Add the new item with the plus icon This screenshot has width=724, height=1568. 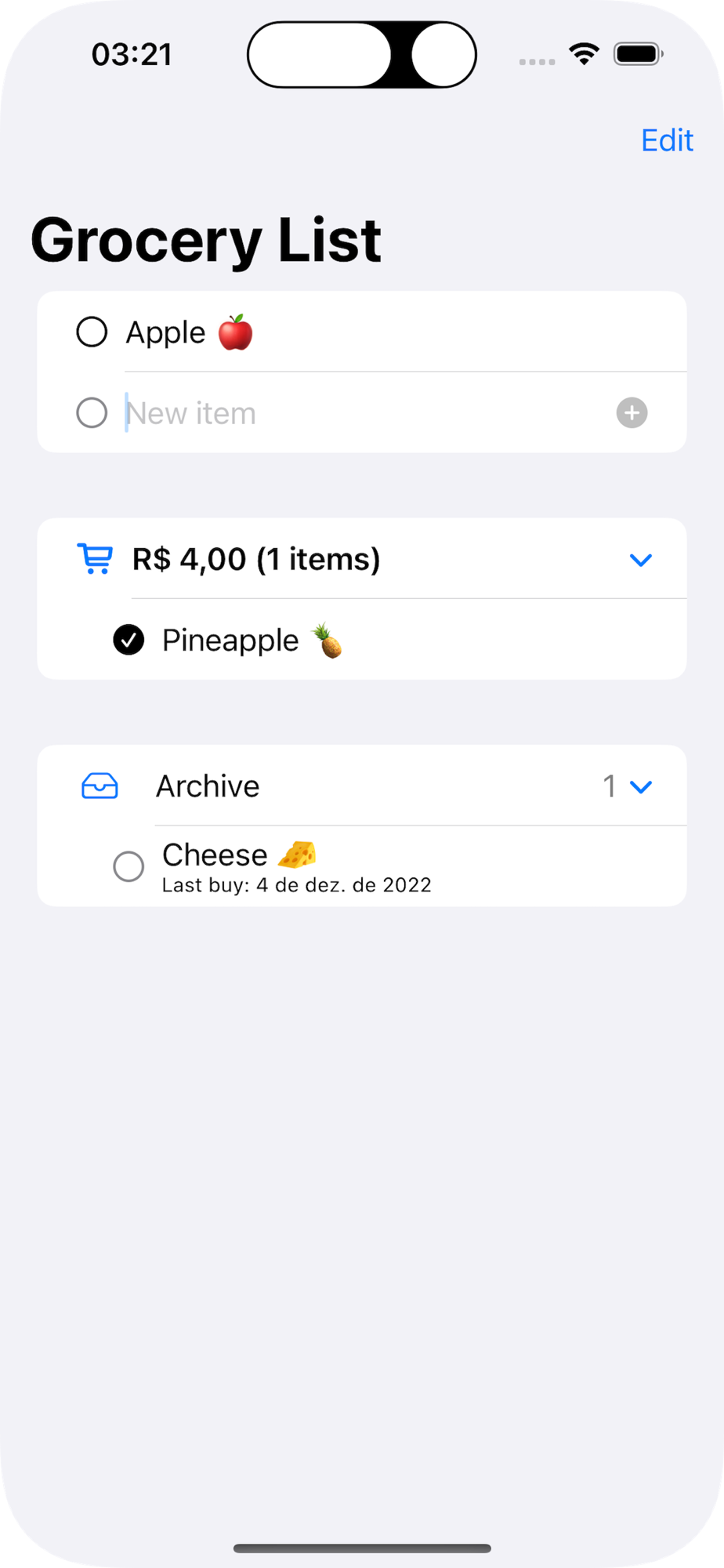tap(632, 413)
